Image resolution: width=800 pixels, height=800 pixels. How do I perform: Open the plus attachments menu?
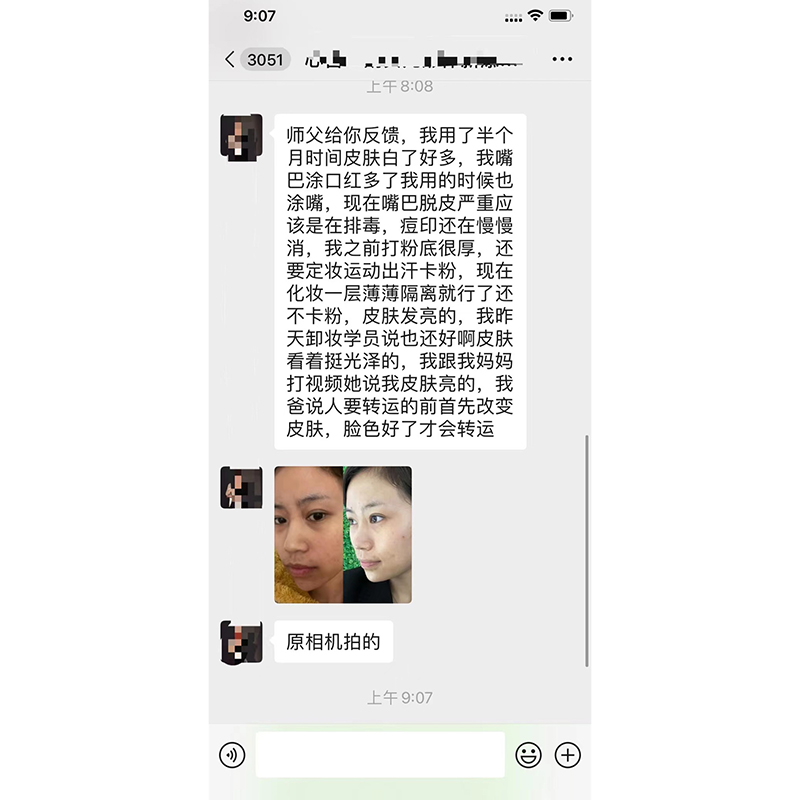pyautogui.click(x=567, y=755)
